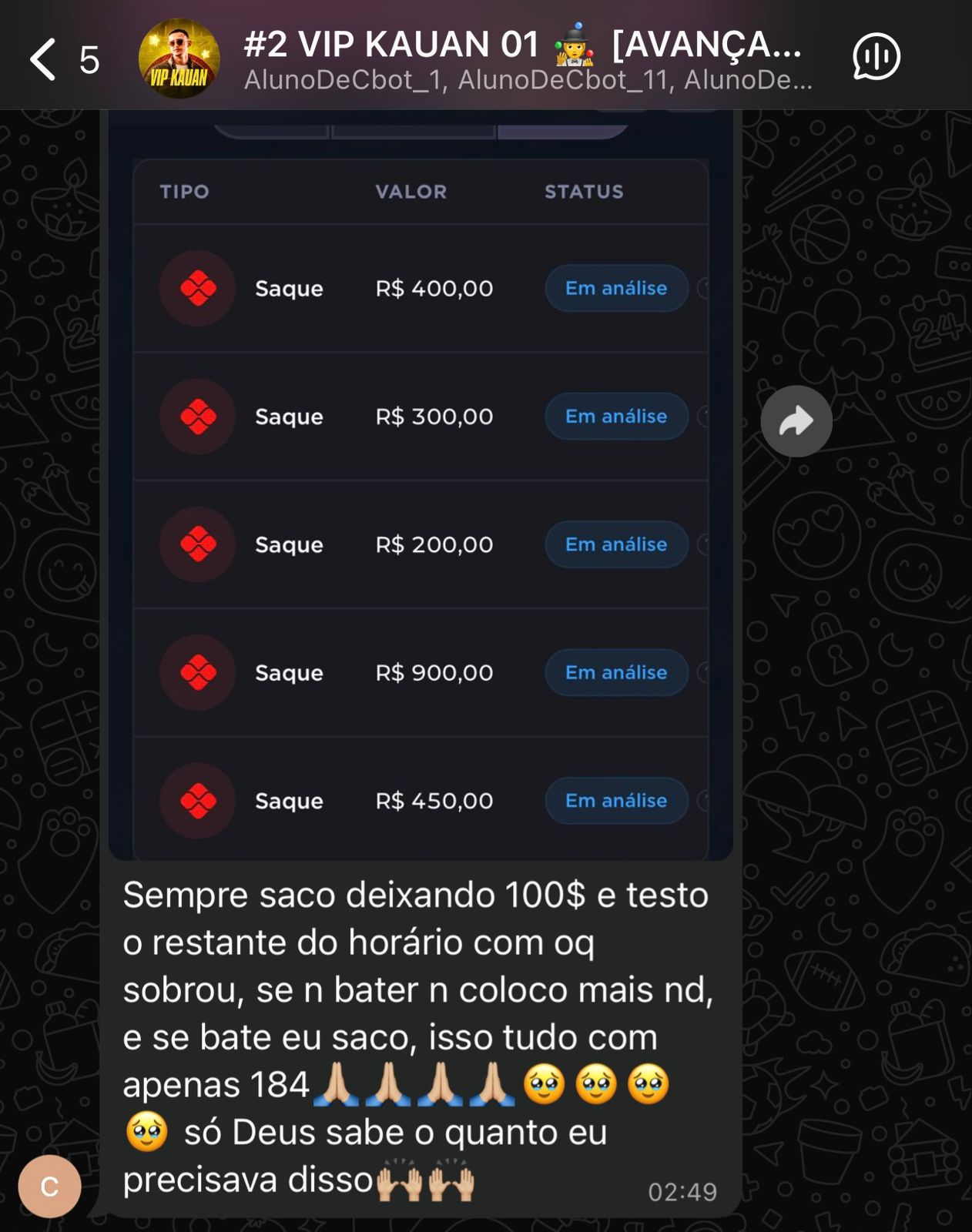Screen dimensions: 972x1232
Task: Join the group voice chat
Action: [x=876, y=57]
